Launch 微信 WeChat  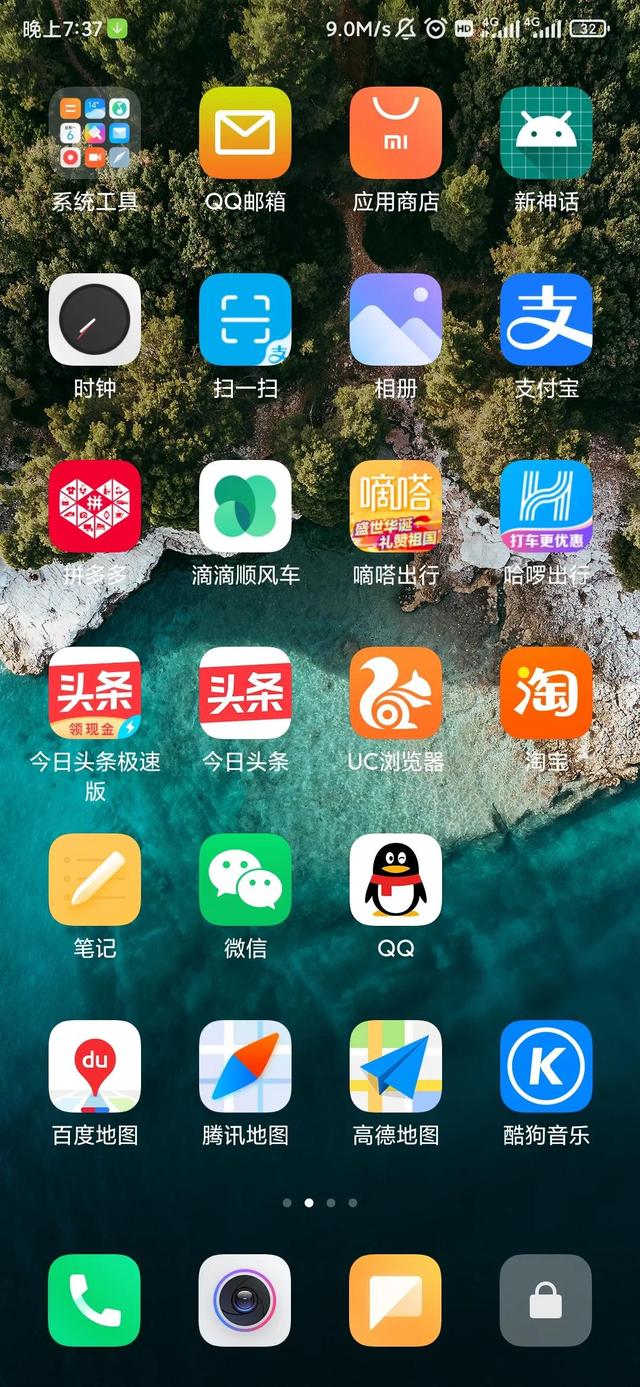[x=245, y=880]
